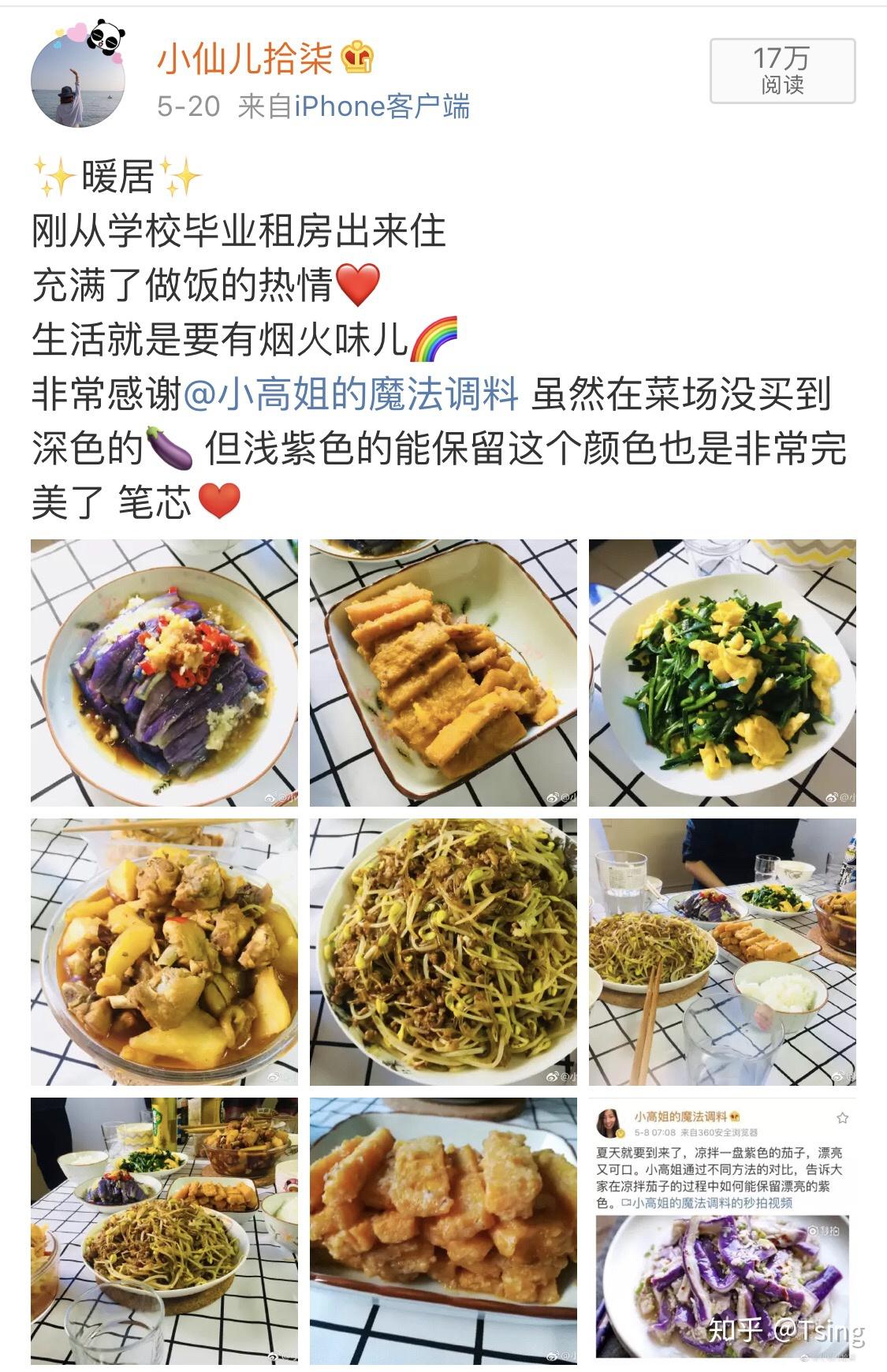Open the chicken and potato stew photo
The height and width of the screenshot is (1372, 887).
(x=164, y=952)
